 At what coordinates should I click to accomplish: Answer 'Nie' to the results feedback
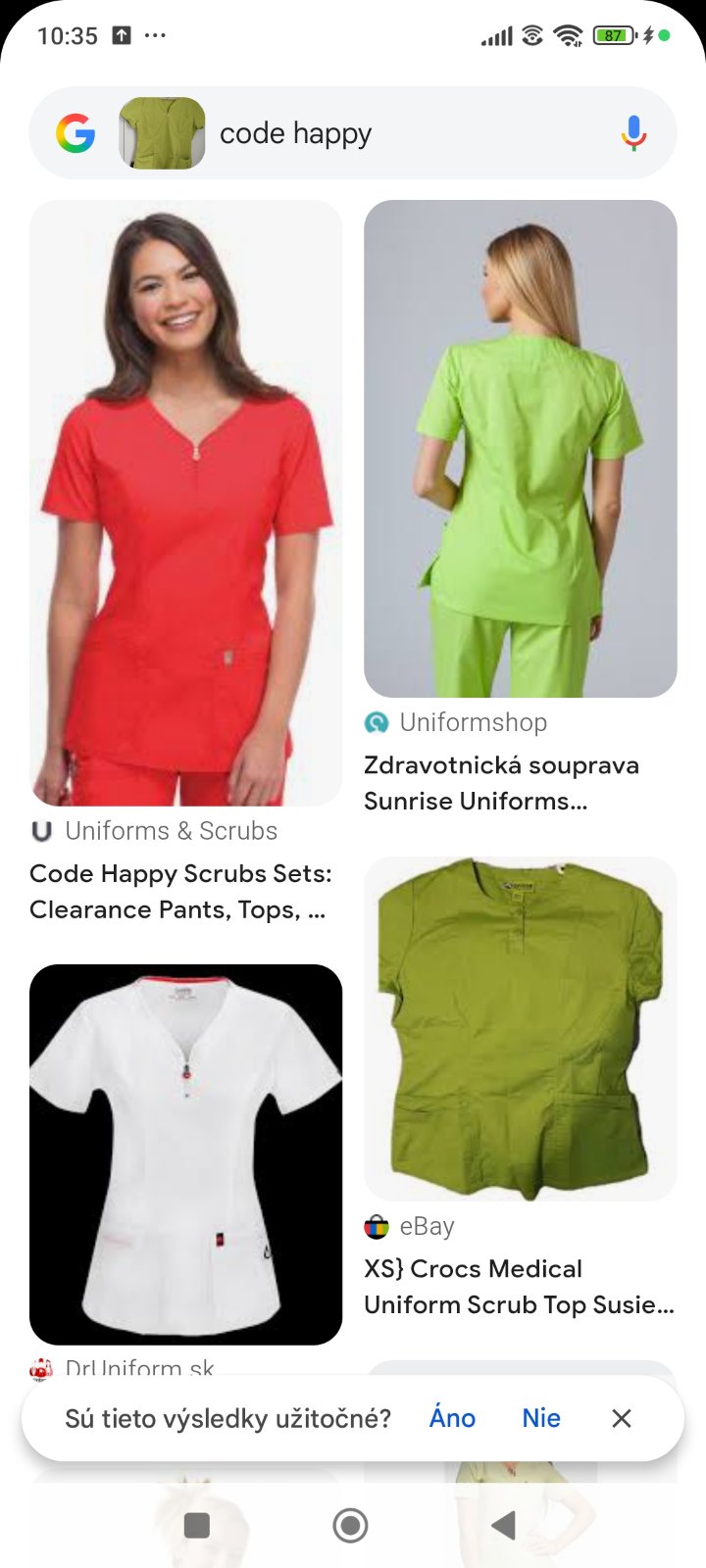pos(541,1418)
